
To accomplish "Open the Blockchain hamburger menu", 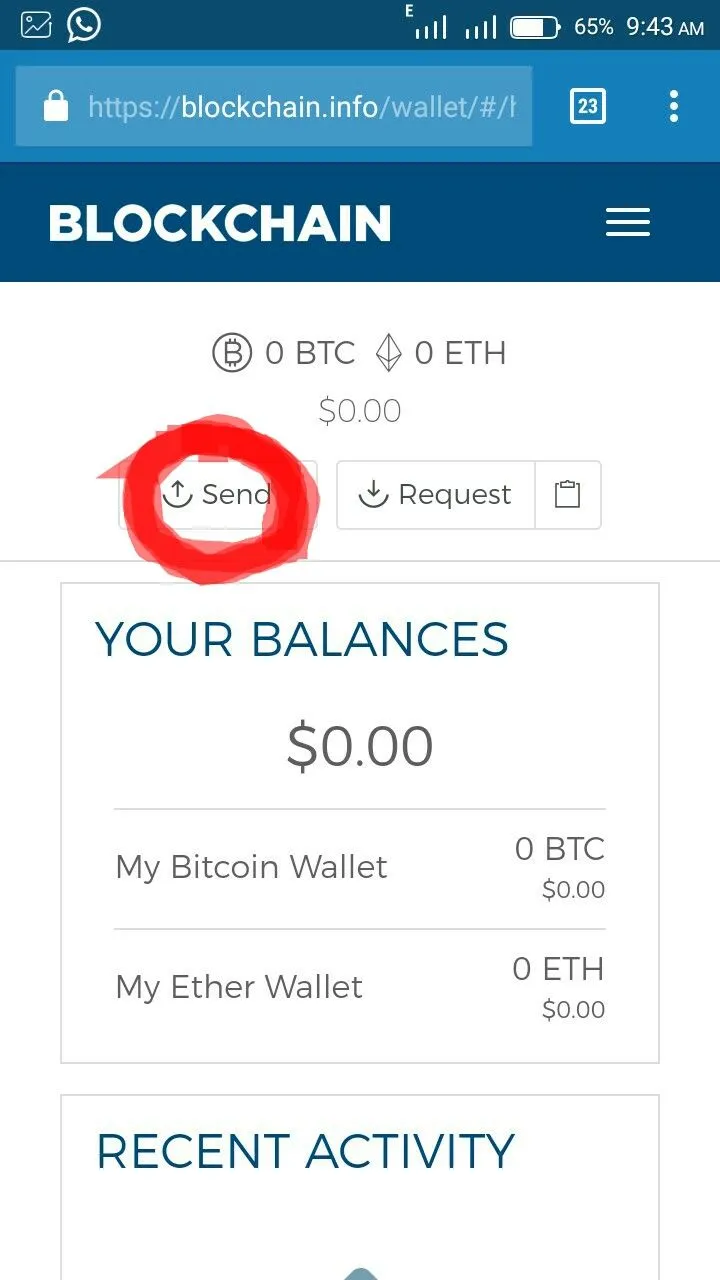I will click(628, 222).
